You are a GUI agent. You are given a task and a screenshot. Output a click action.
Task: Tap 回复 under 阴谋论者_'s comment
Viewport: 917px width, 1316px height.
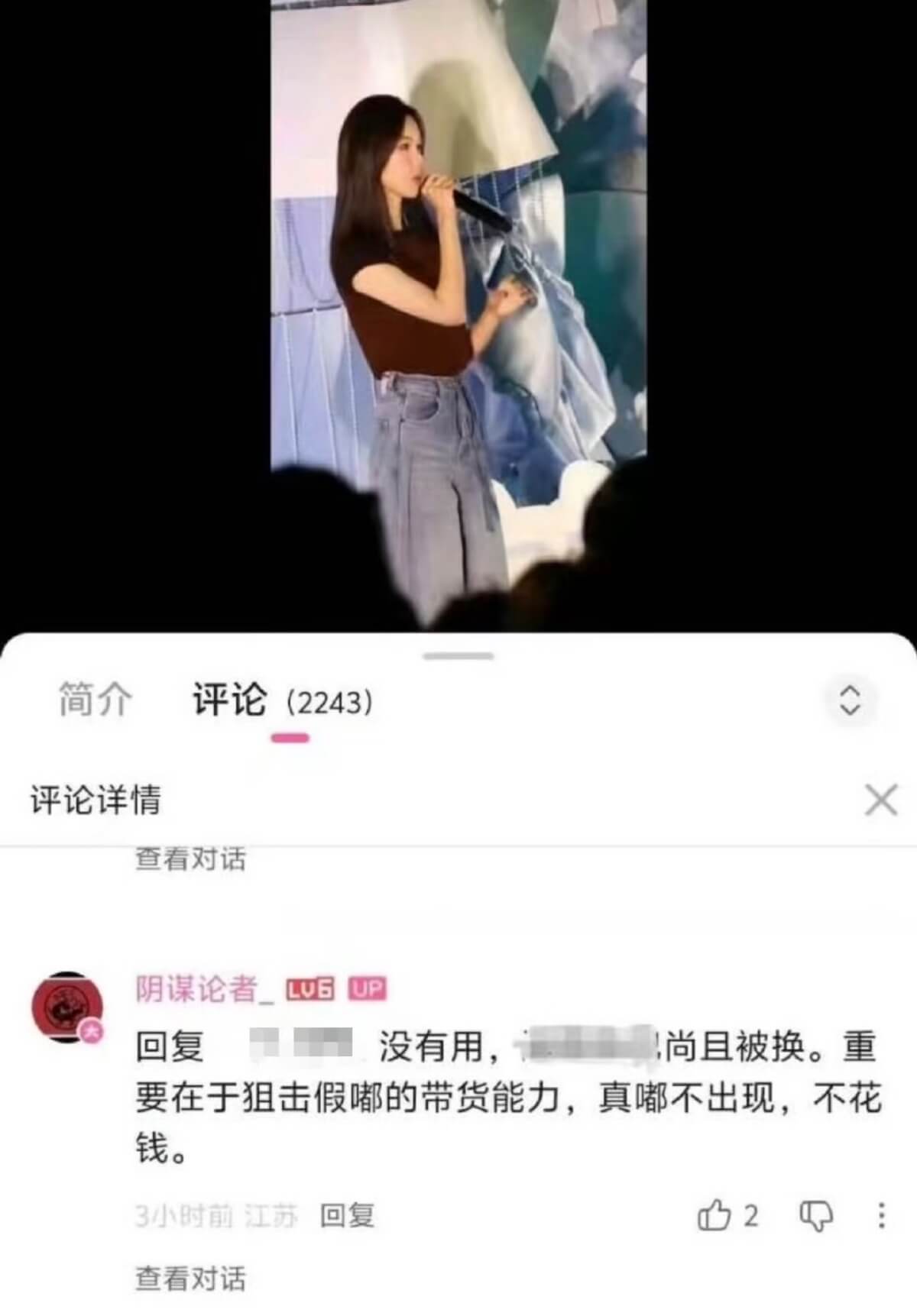347,1215
